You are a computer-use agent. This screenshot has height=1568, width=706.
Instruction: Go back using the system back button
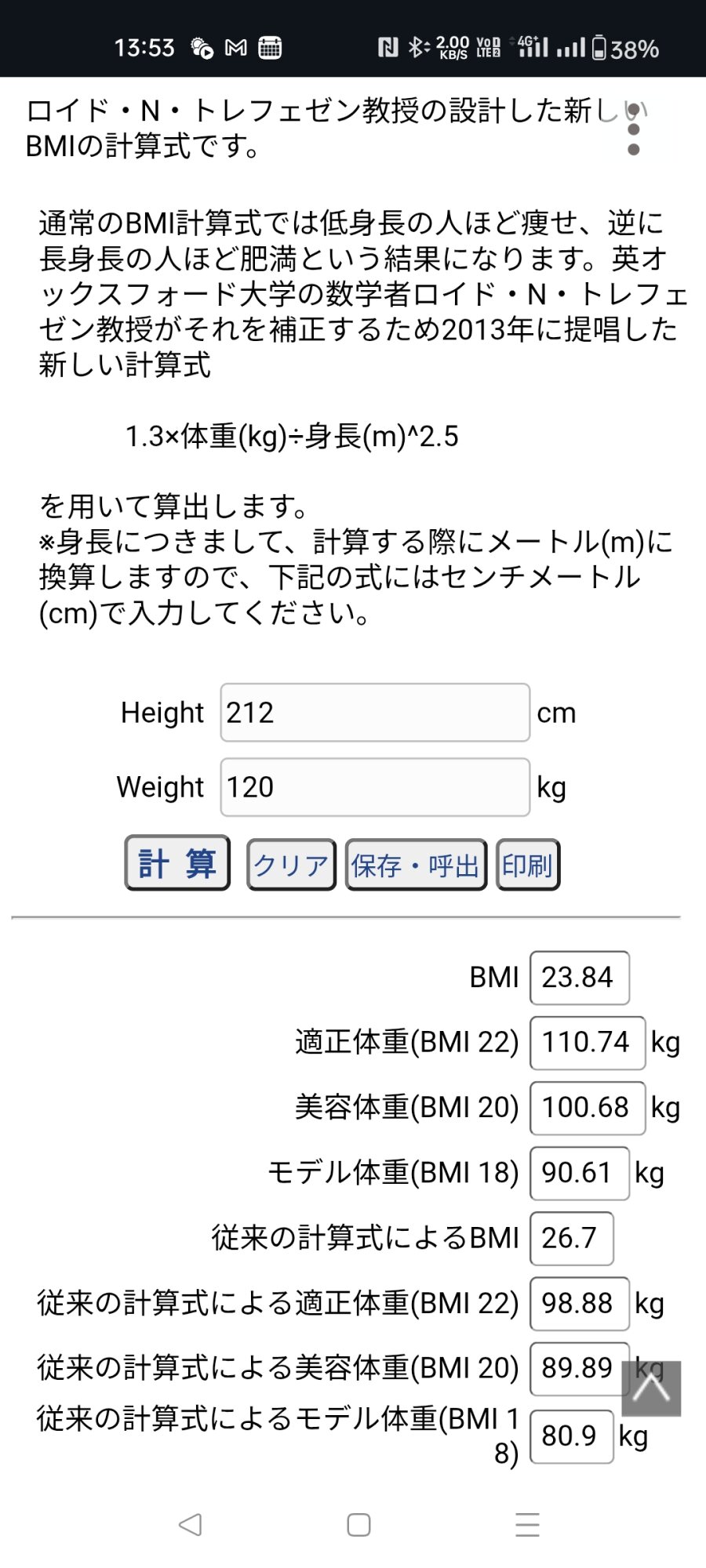coord(191,1524)
